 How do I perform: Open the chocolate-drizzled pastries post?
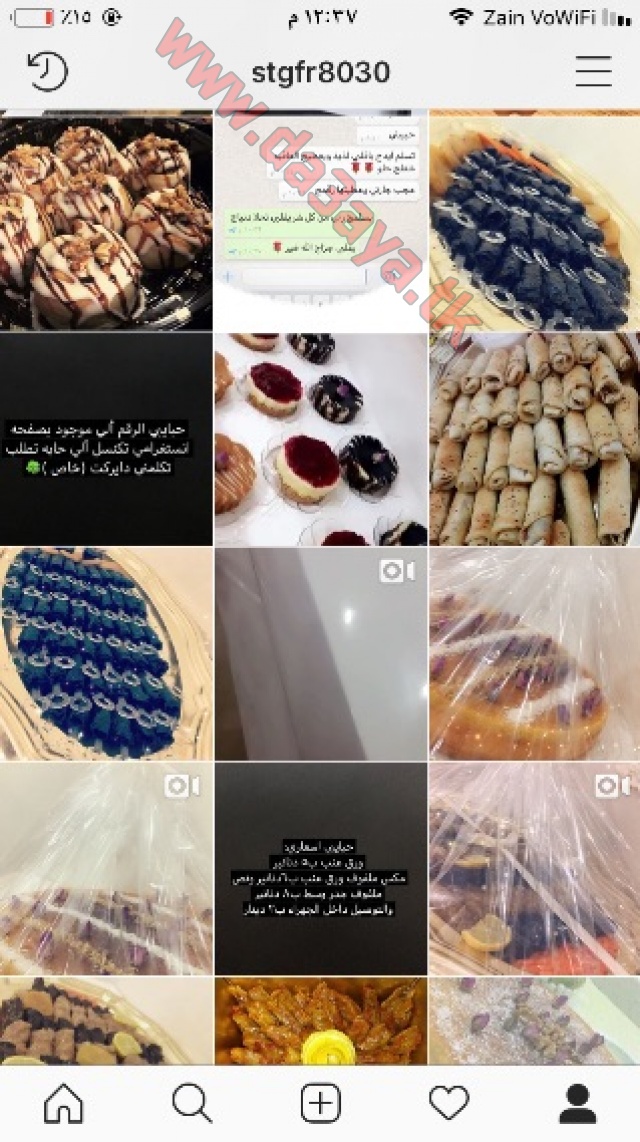click(x=106, y=221)
